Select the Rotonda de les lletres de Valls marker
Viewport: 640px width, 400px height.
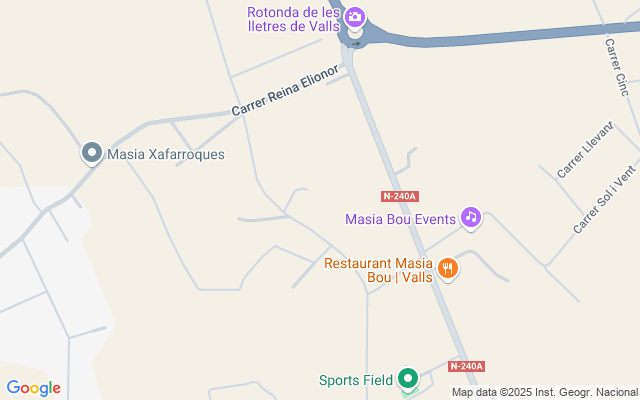(355, 18)
